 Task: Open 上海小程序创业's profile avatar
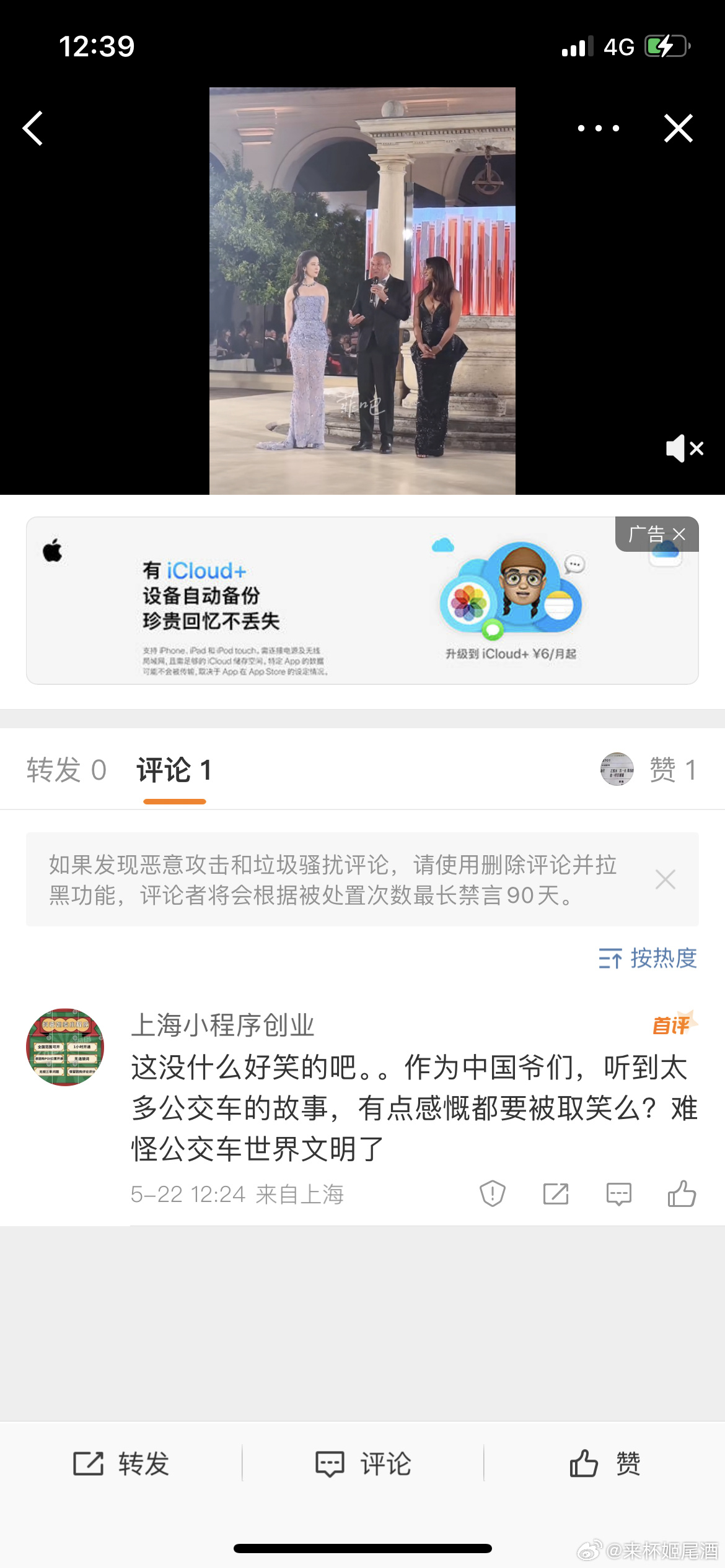(65, 1047)
